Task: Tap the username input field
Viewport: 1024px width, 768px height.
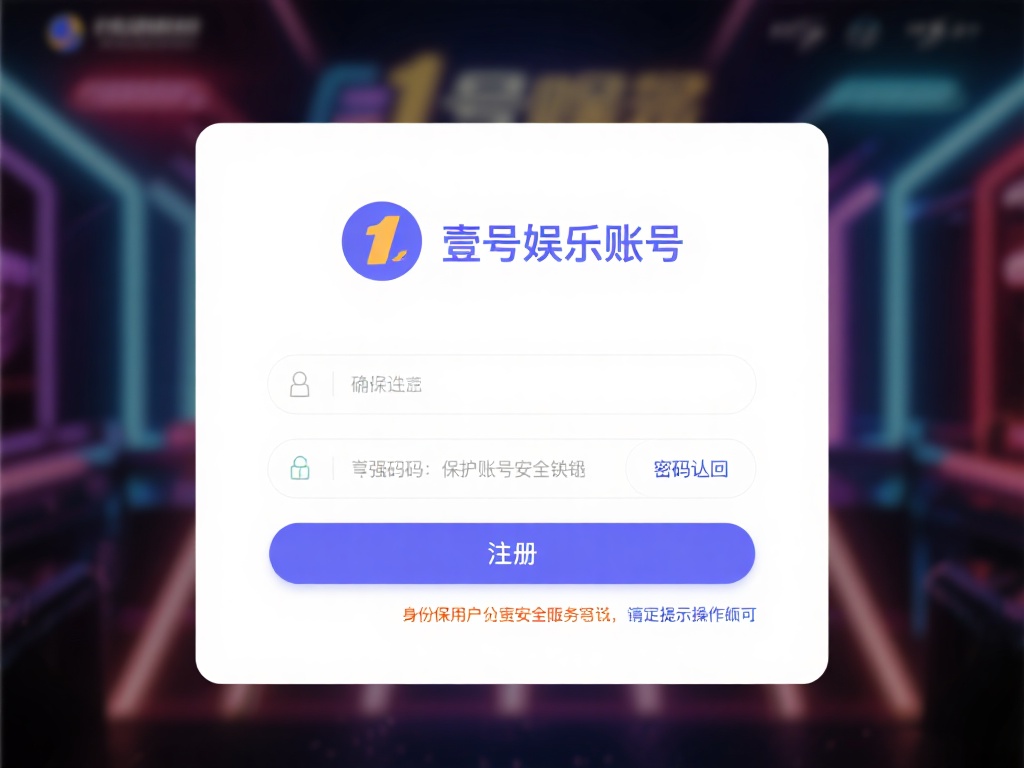Action: pyautogui.click(x=540, y=384)
